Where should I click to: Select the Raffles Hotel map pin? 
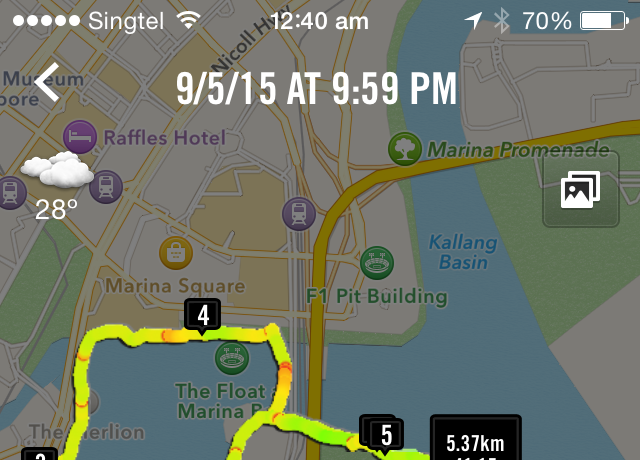[81, 136]
